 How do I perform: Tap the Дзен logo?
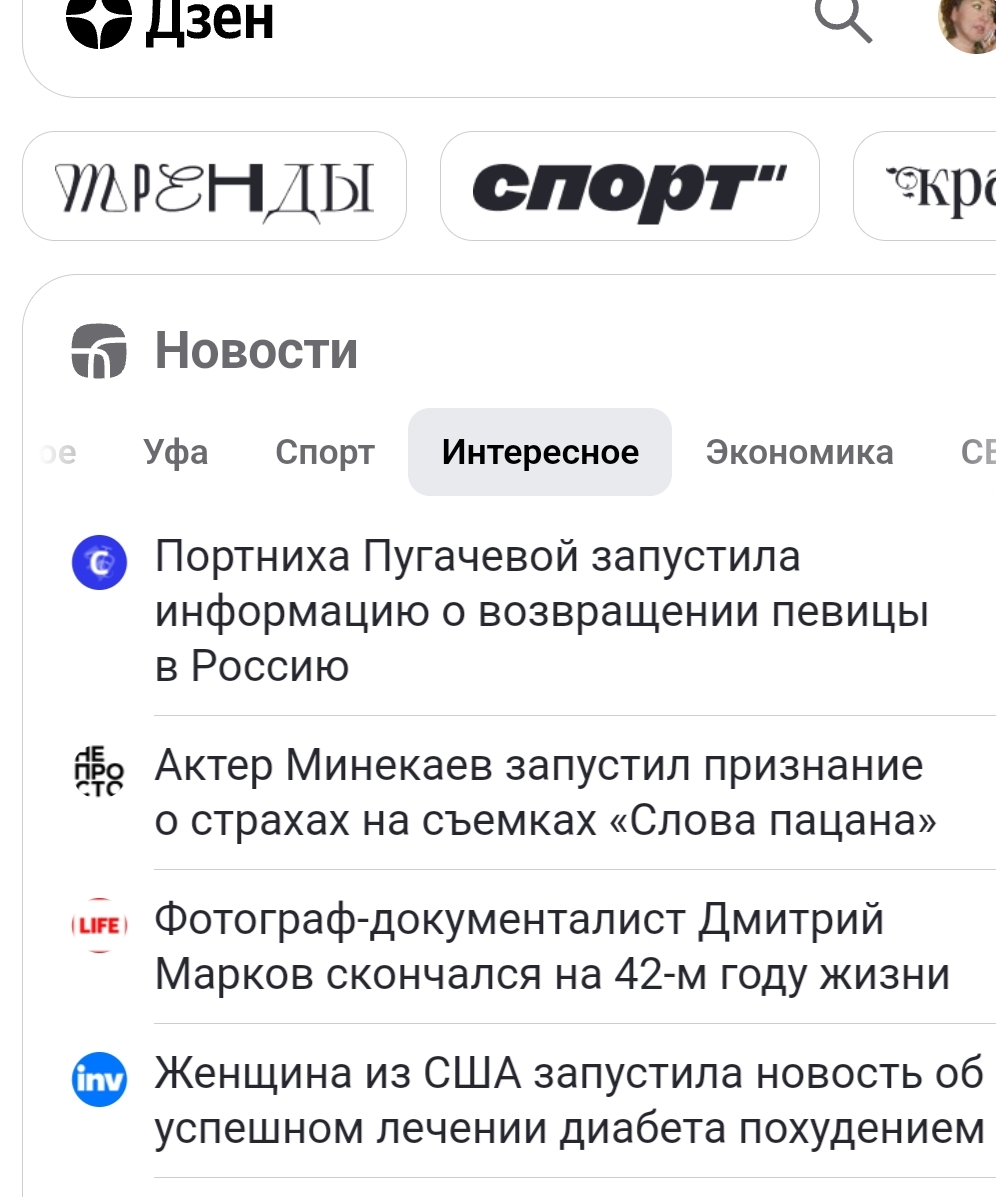[170, 20]
